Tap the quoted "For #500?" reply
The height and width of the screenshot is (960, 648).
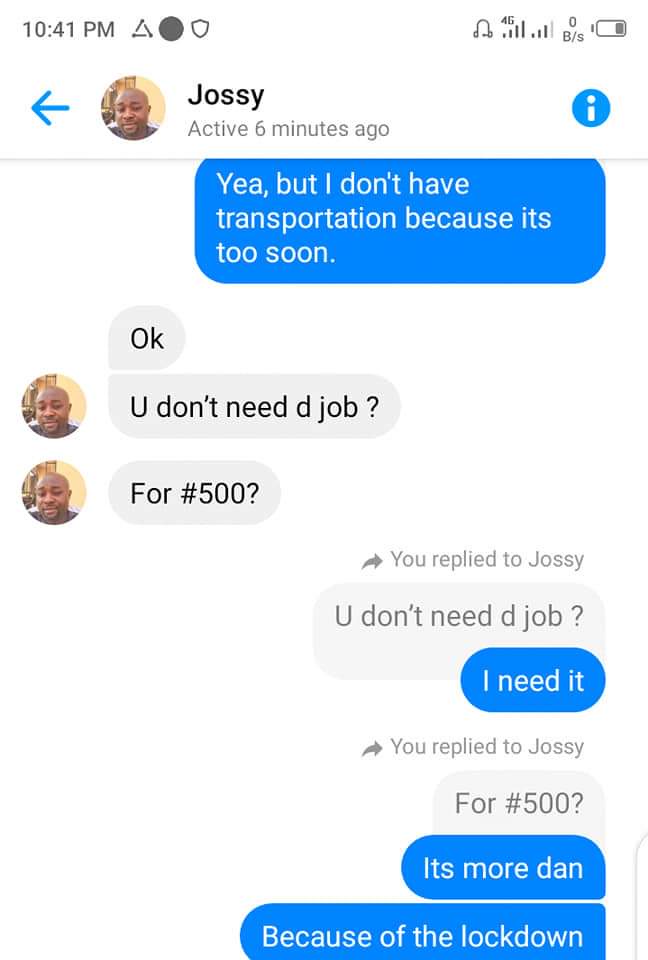click(519, 802)
